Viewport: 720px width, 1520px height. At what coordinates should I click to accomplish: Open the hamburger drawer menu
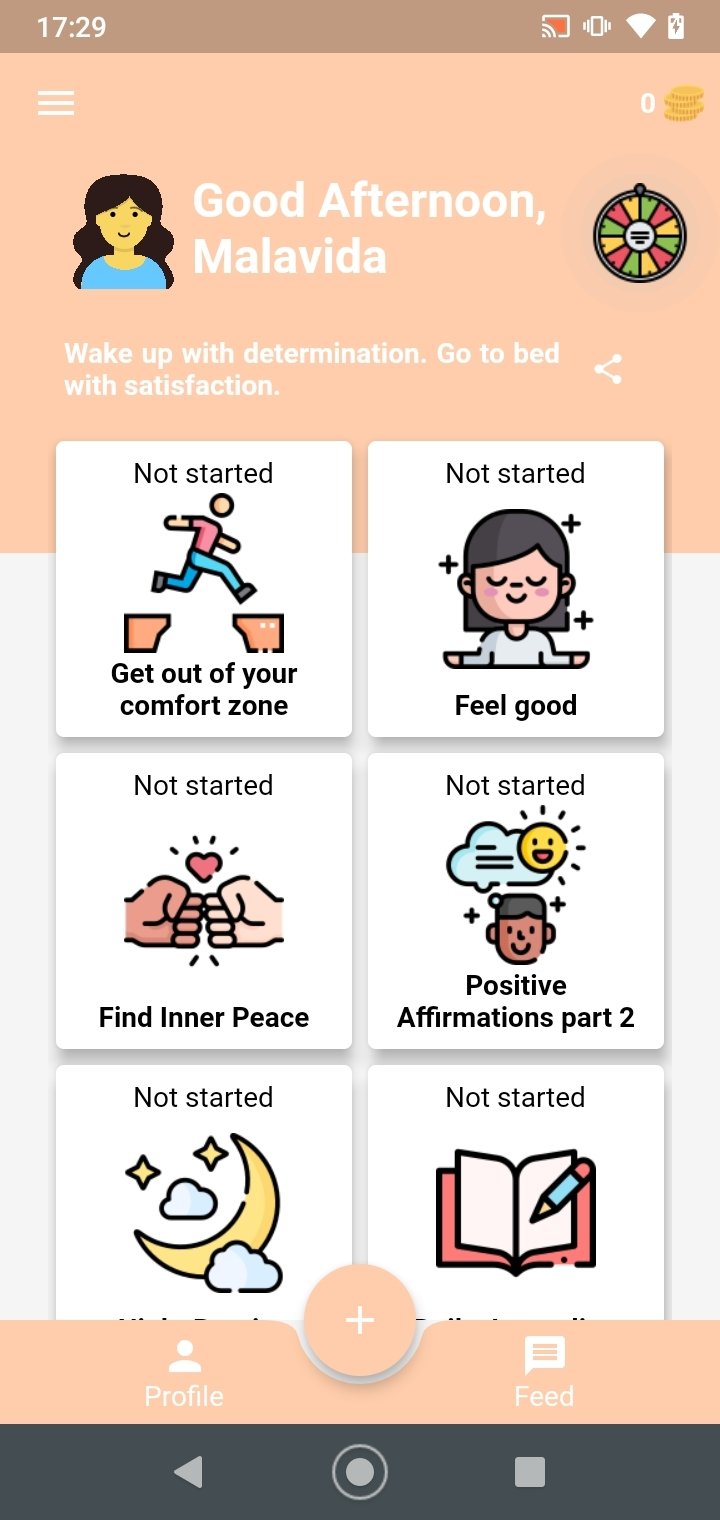tap(56, 103)
